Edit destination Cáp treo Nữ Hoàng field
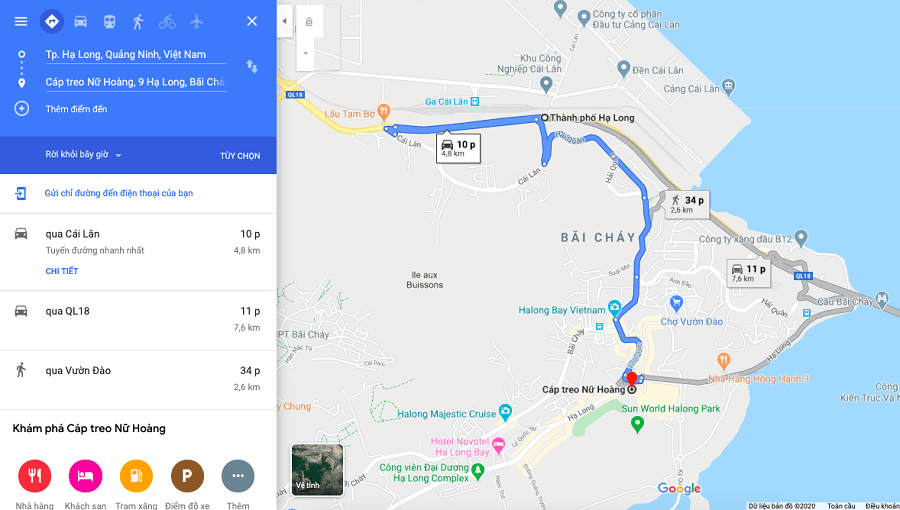Screen dimensions: 900x510 [x=135, y=82]
